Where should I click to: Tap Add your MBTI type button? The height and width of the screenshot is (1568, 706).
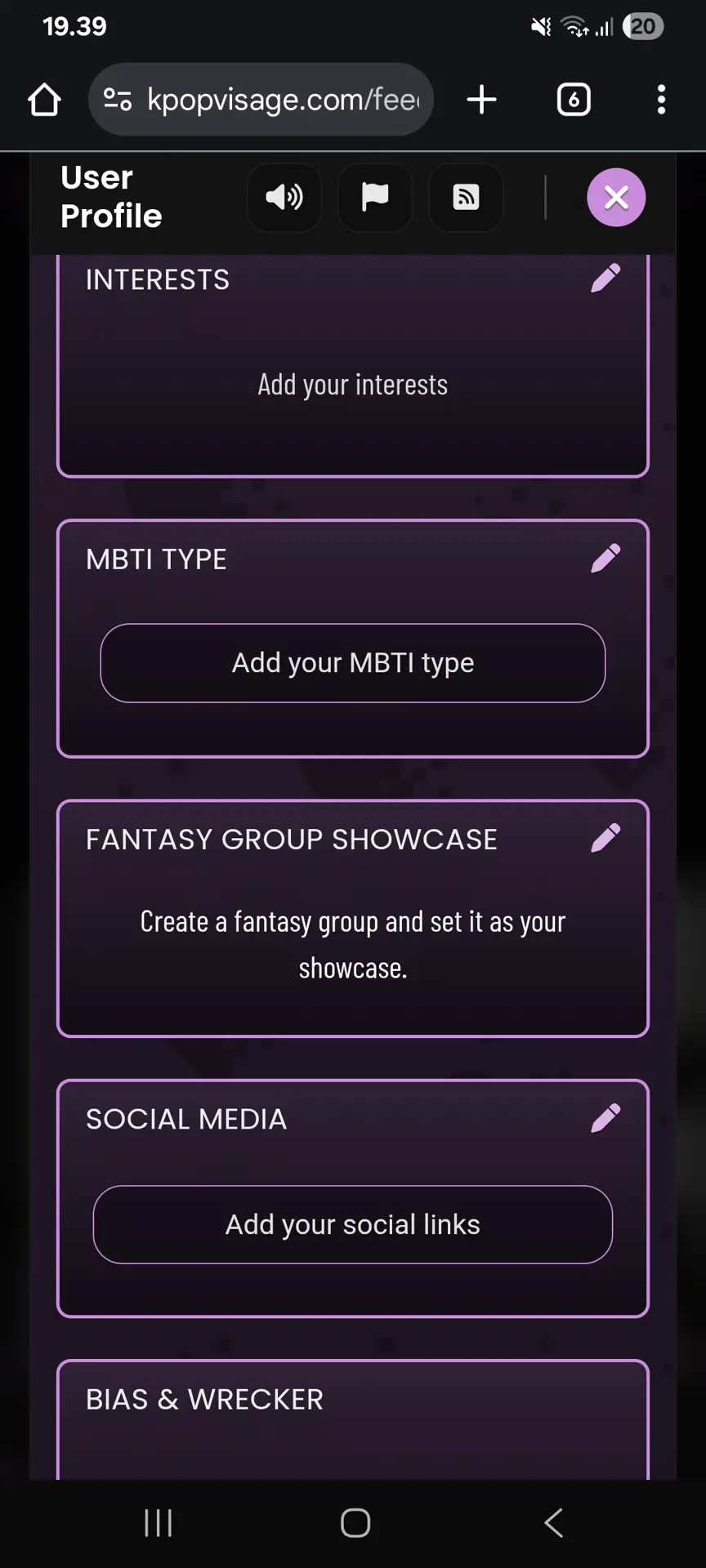click(353, 662)
